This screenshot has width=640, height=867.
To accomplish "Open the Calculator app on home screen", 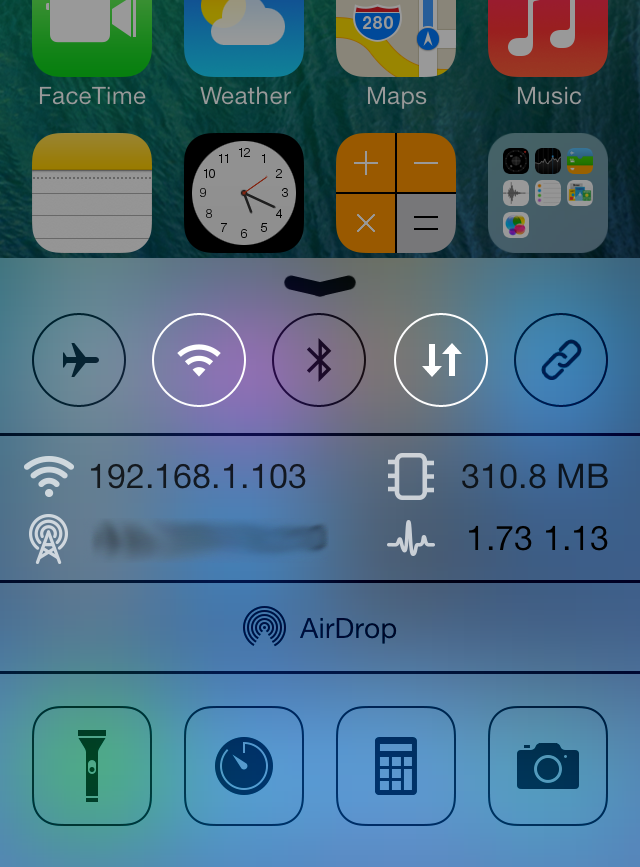I will 396,193.
